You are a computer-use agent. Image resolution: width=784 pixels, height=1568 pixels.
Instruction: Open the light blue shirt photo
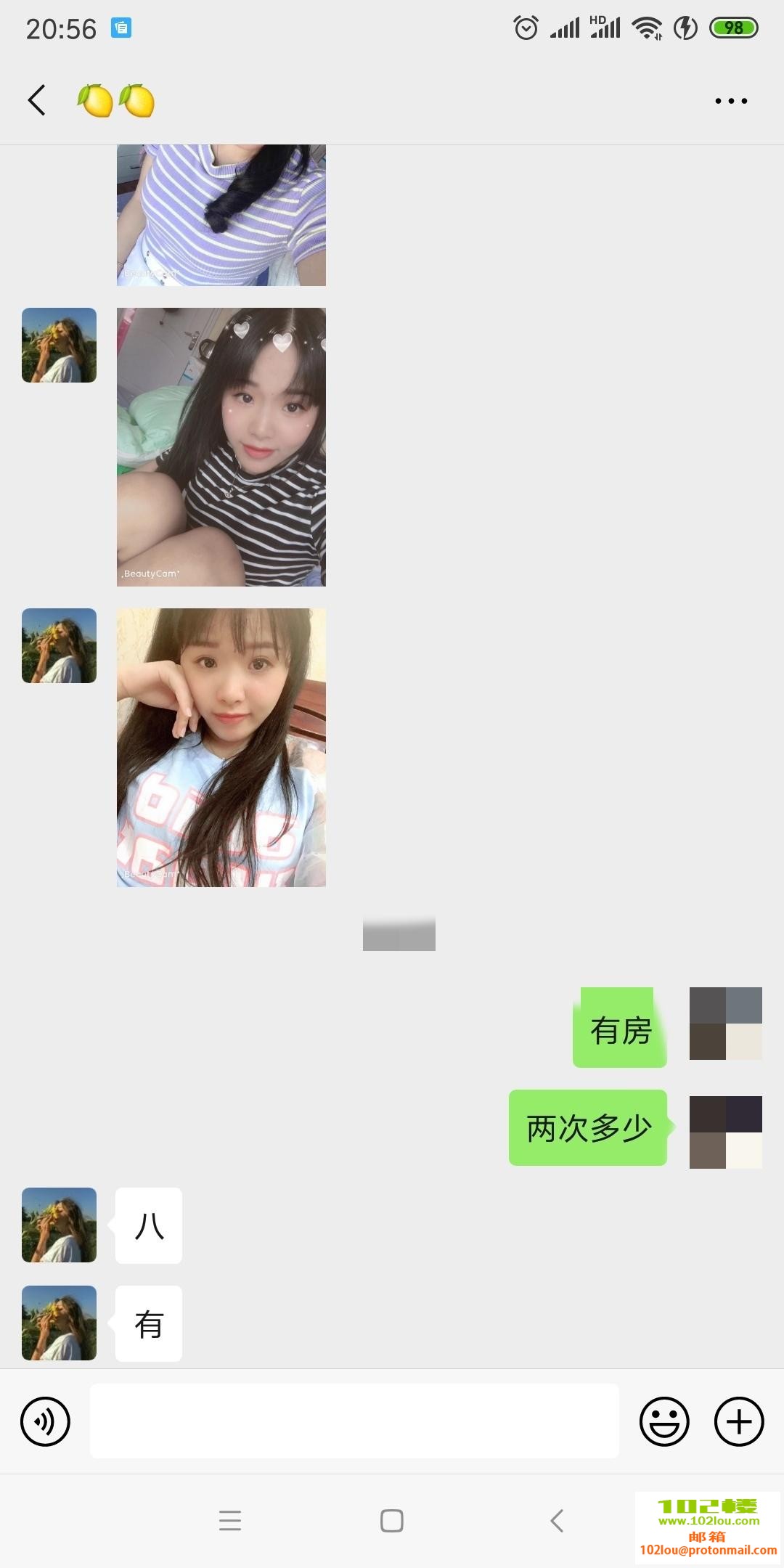tap(221, 747)
